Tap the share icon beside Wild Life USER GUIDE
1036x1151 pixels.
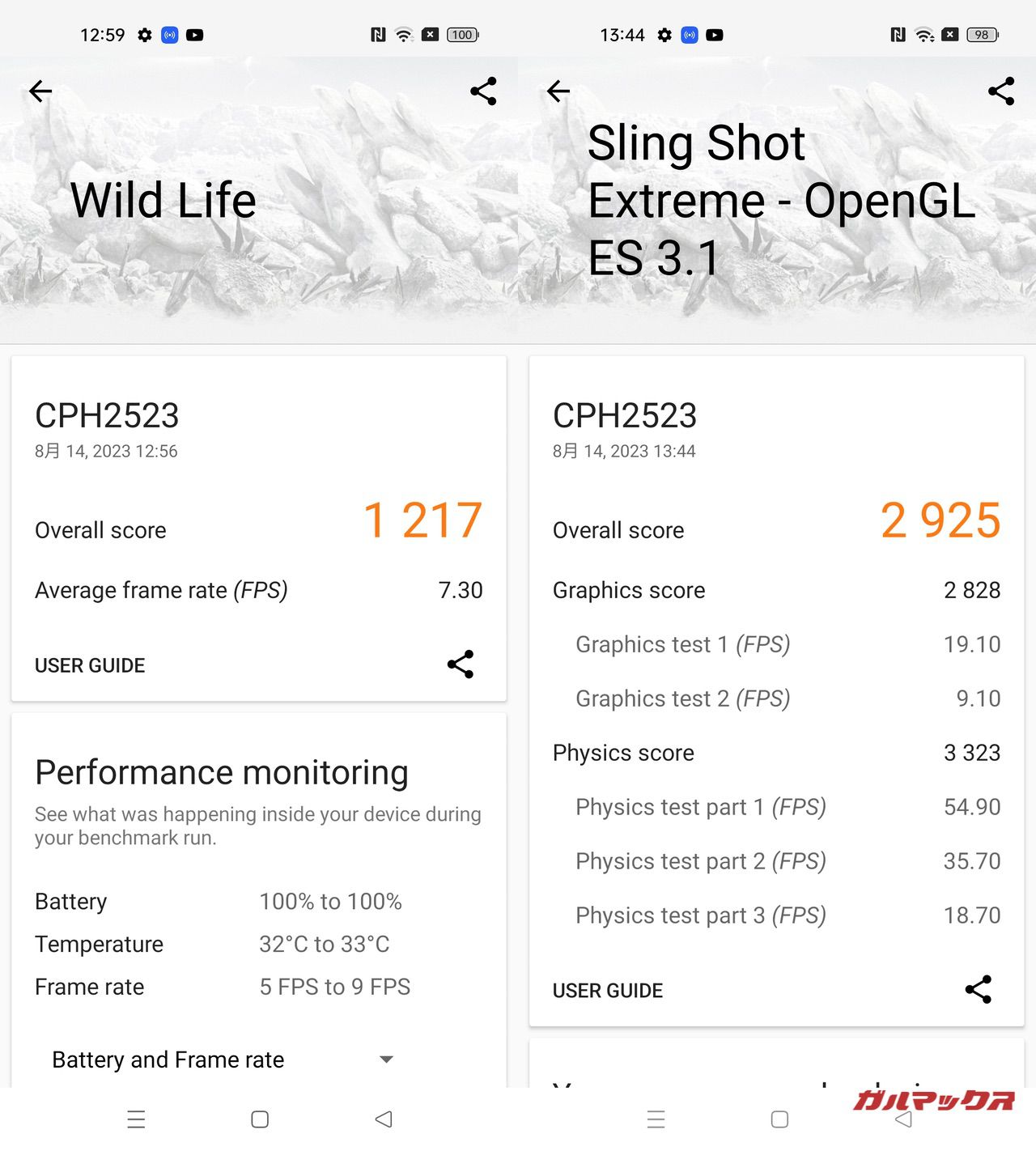tap(461, 665)
